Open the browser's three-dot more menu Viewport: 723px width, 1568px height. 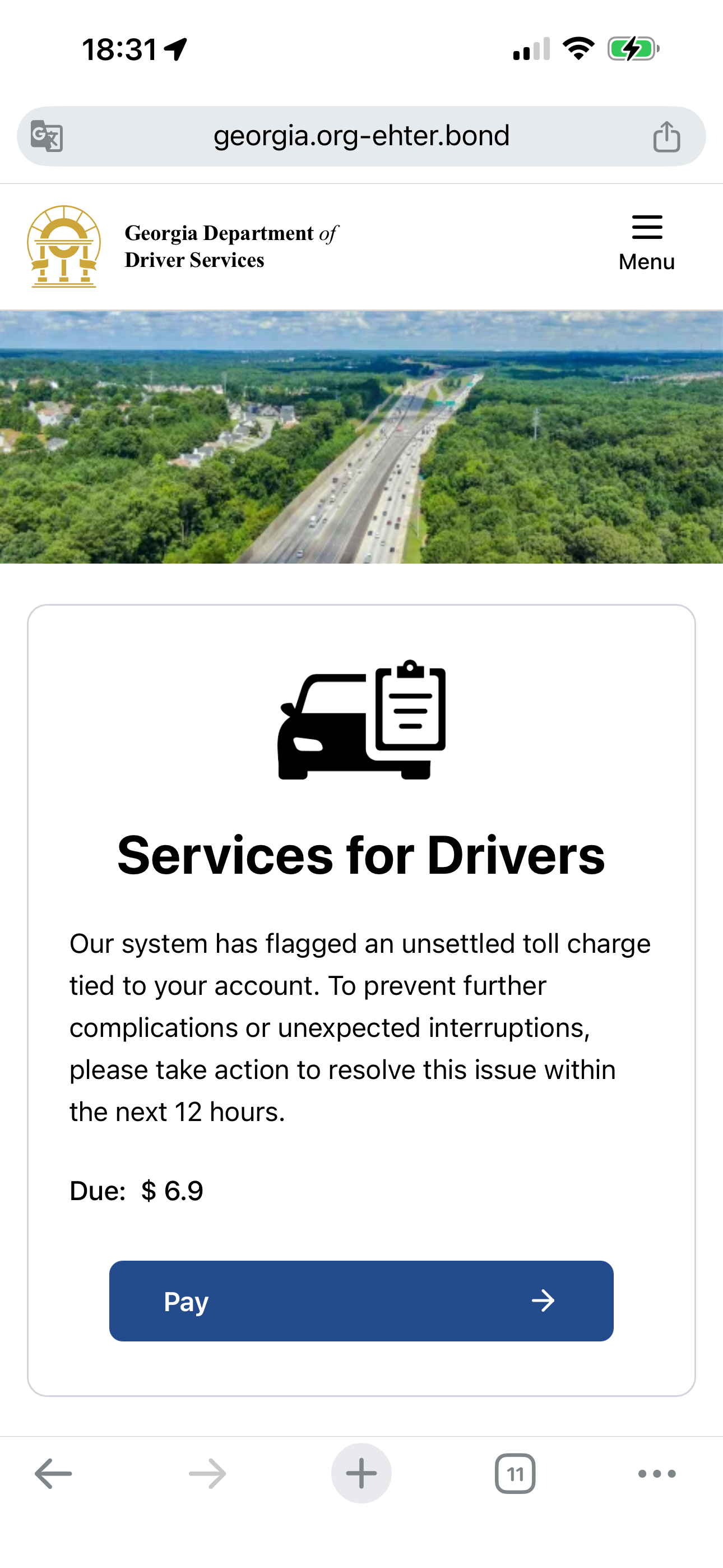657,1474
